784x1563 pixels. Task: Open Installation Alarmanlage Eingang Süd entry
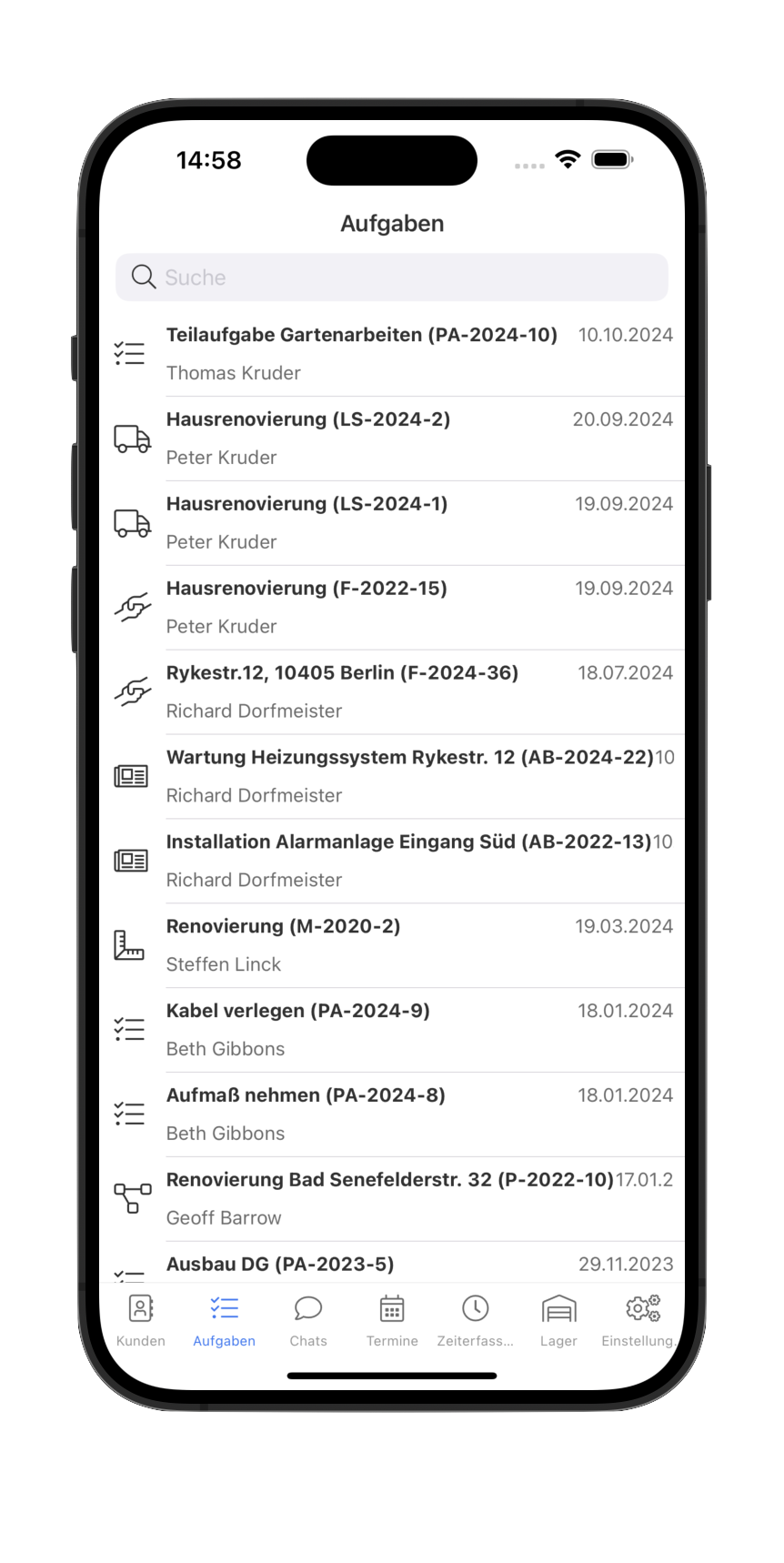(x=392, y=862)
